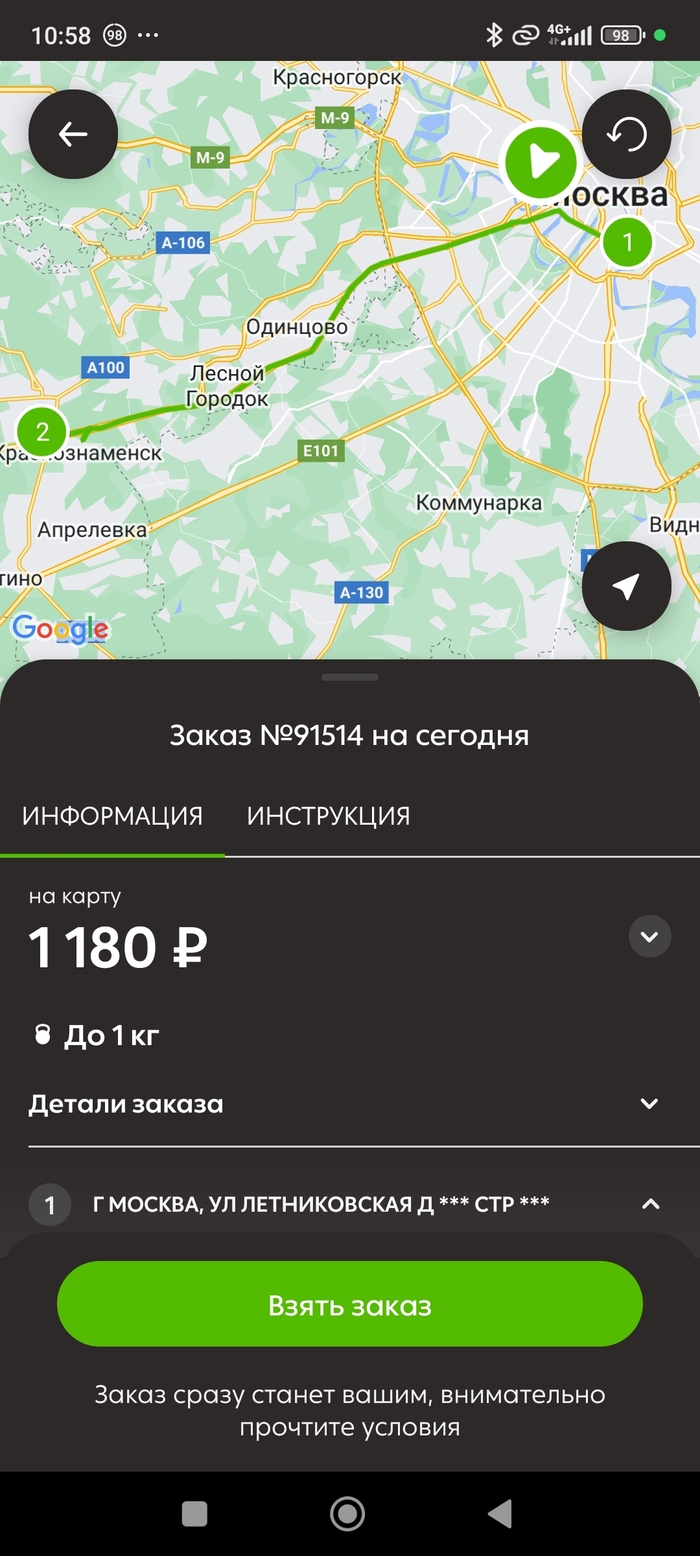
Task: Select the ИНФОРМАЦИЯ tab
Action: (x=112, y=816)
